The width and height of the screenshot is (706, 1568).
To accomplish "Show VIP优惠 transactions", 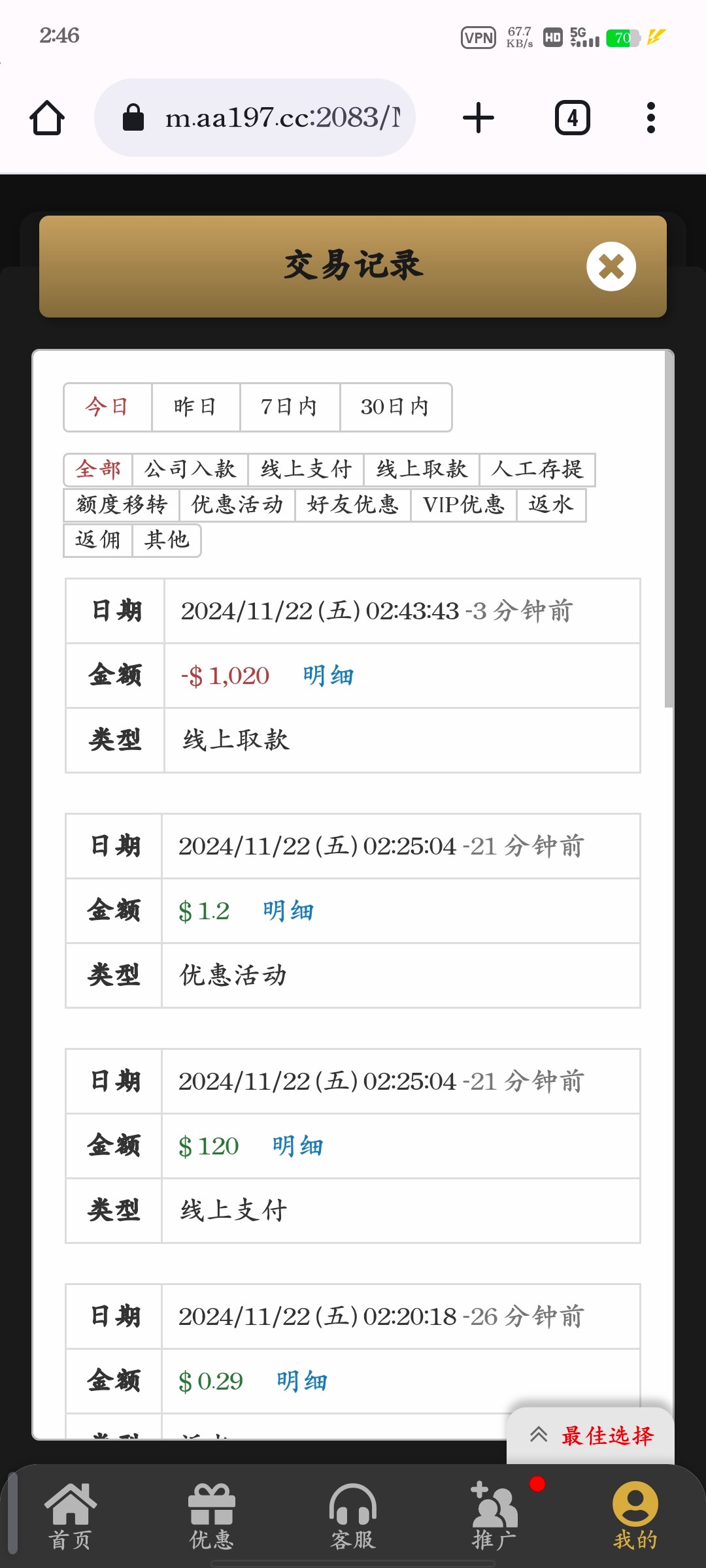I will 464,504.
